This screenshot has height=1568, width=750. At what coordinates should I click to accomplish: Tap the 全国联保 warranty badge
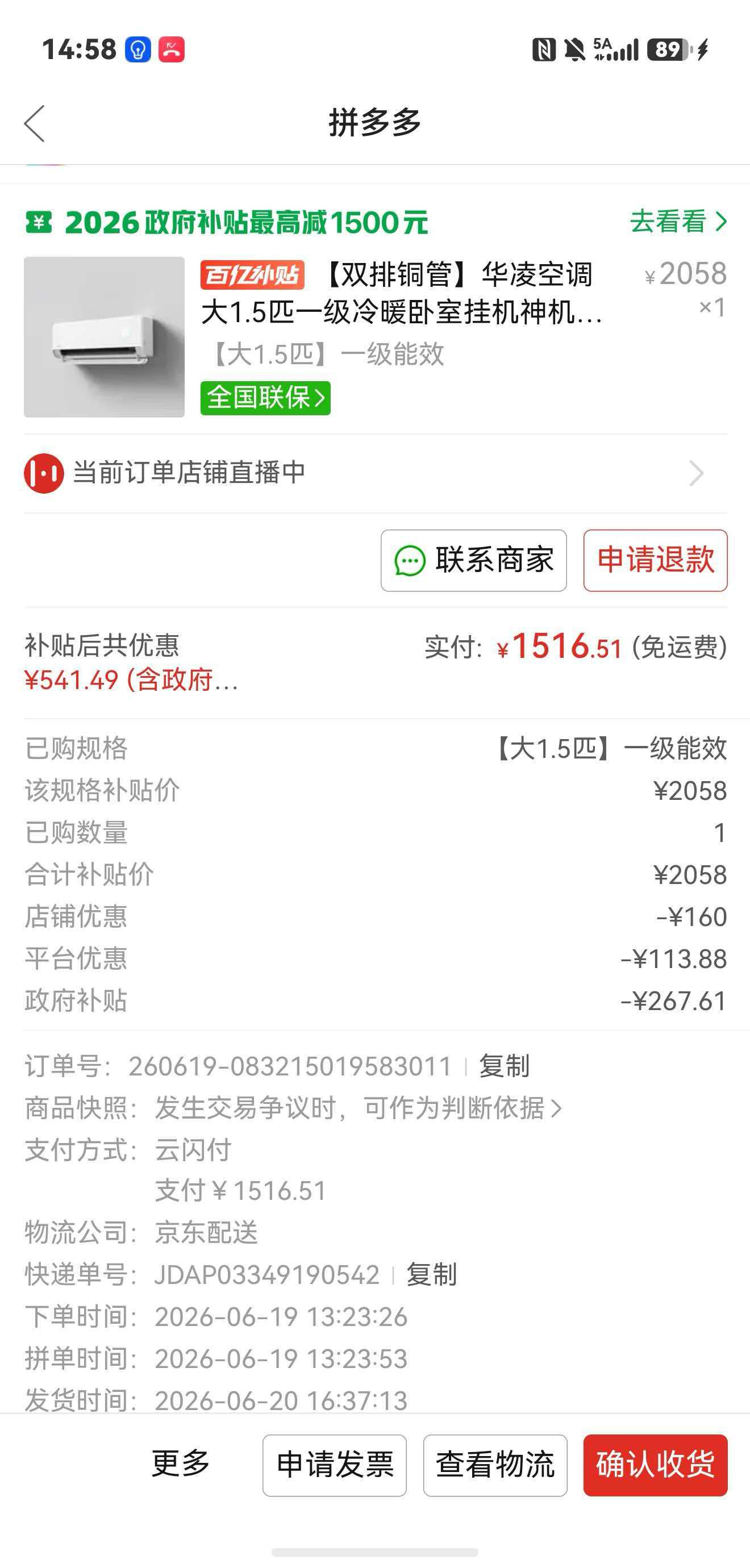pyautogui.click(x=265, y=398)
